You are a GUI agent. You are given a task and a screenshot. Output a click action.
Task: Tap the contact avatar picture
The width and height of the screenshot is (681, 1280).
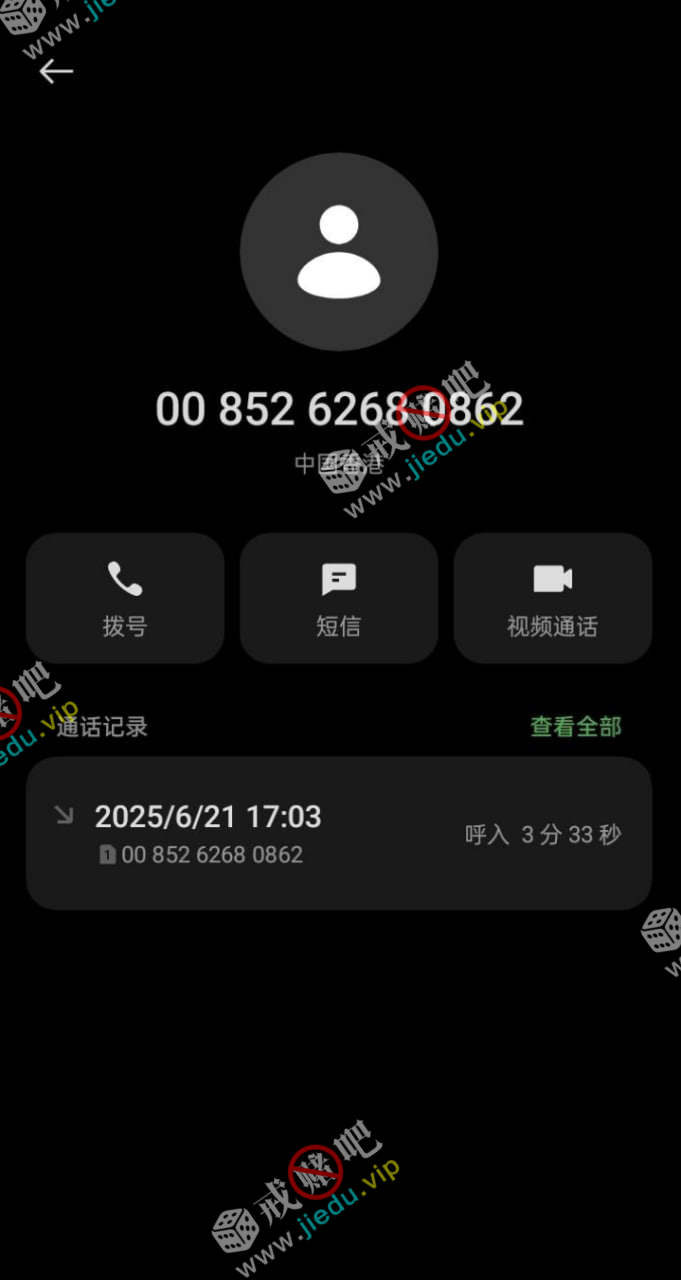coord(339,252)
